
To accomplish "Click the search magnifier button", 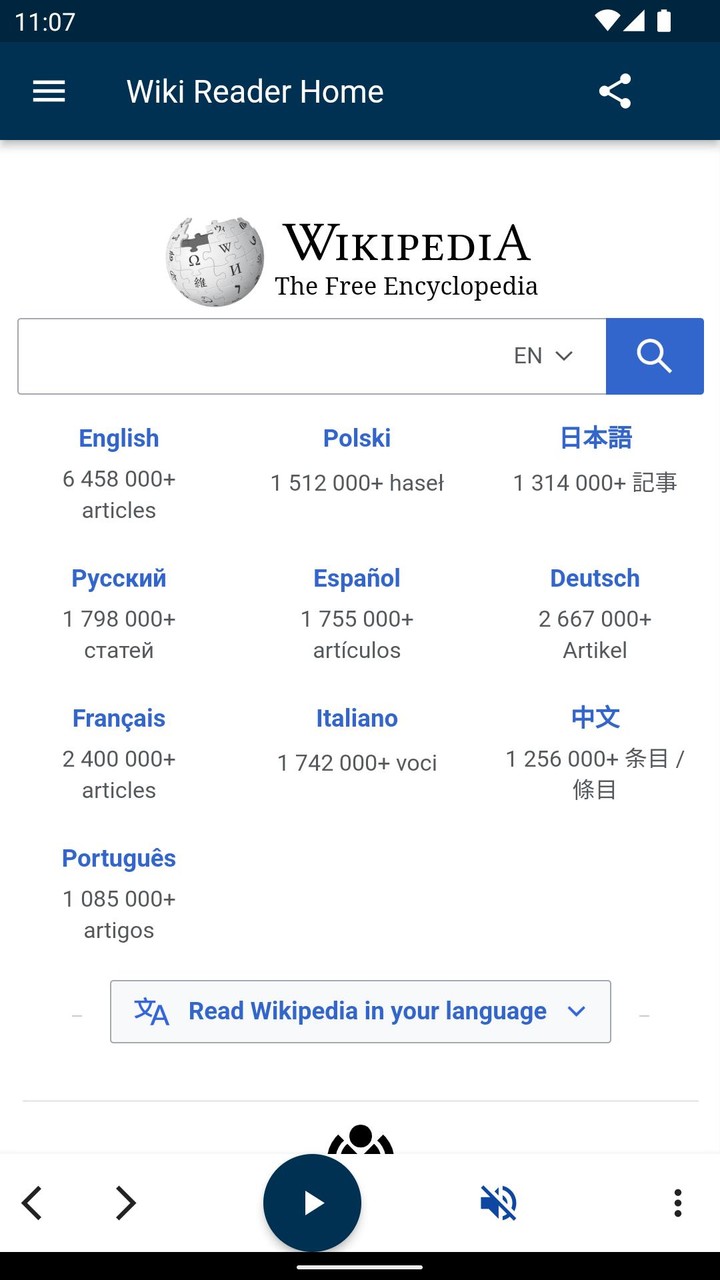I will coord(655,356).
